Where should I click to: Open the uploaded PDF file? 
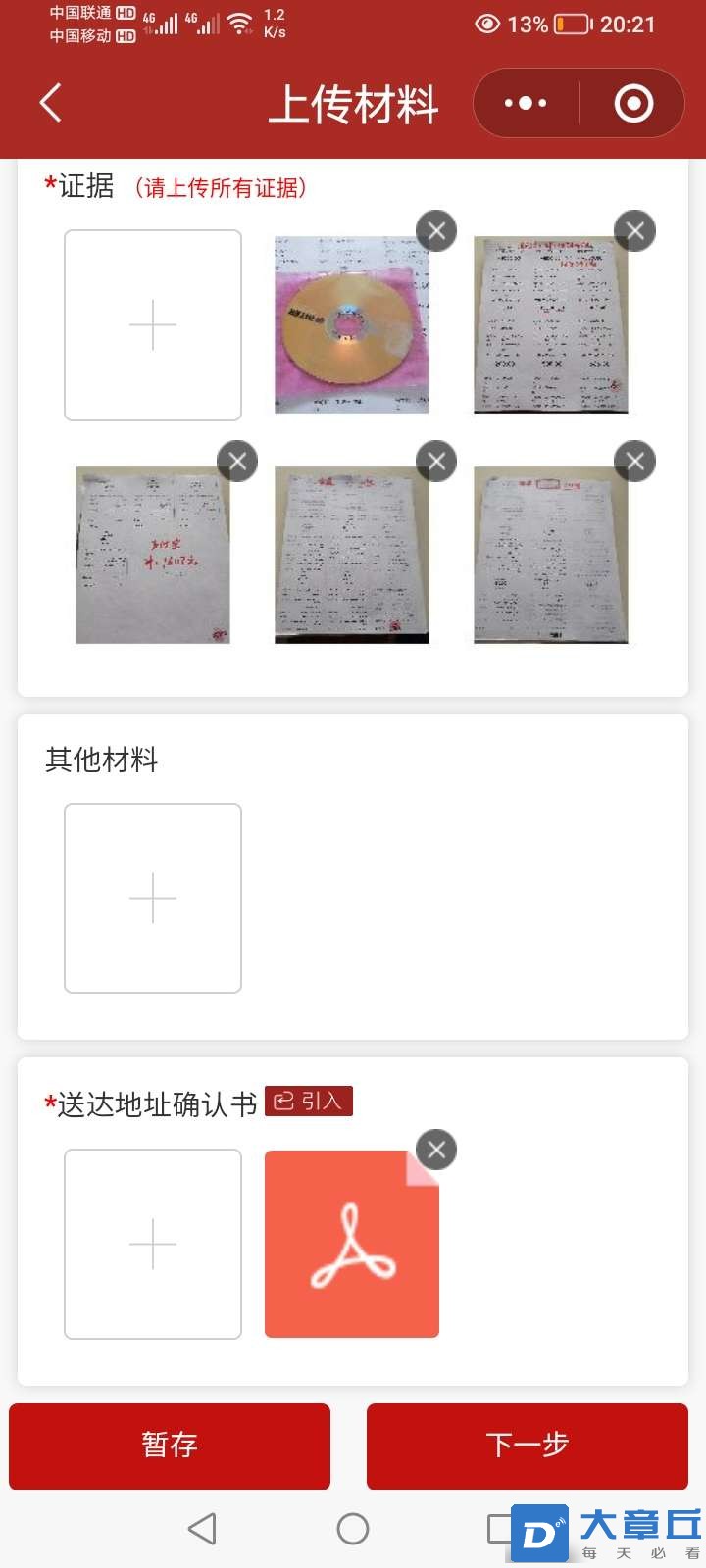pos(351,1245)
